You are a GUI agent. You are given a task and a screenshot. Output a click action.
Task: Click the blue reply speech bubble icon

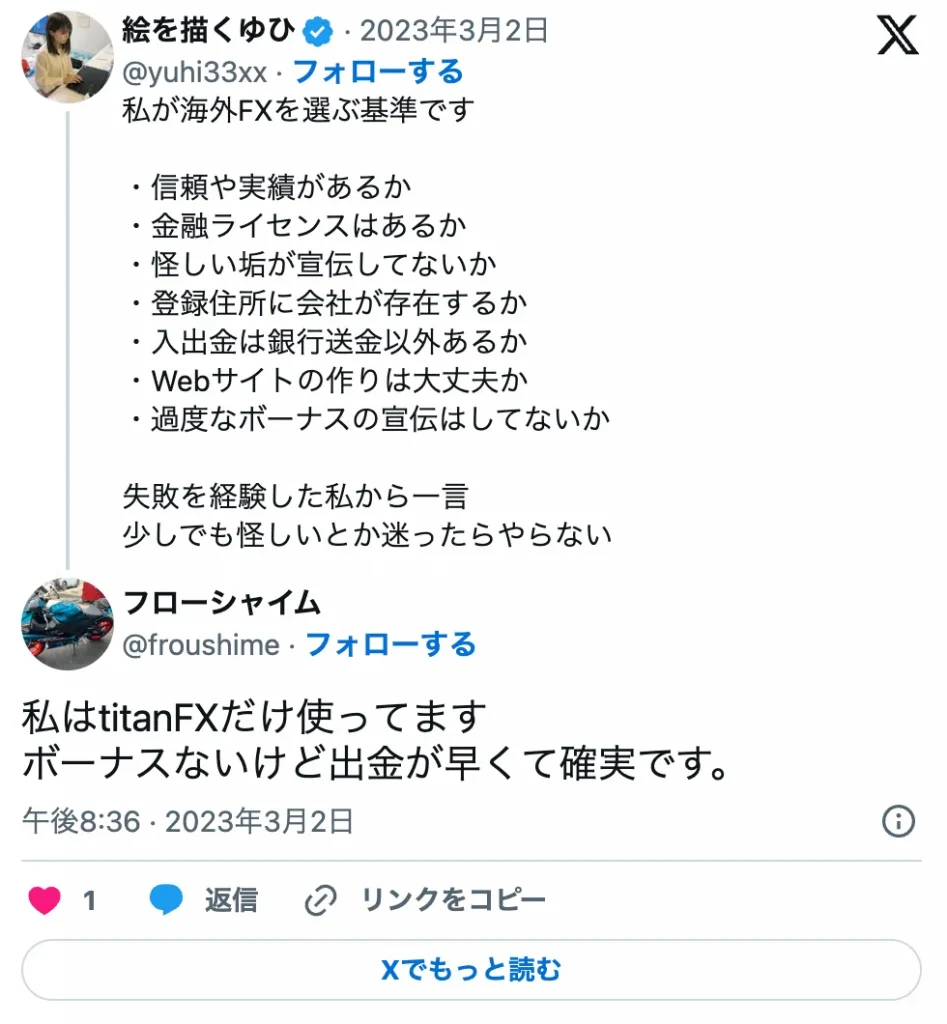[x=168, y=899]
